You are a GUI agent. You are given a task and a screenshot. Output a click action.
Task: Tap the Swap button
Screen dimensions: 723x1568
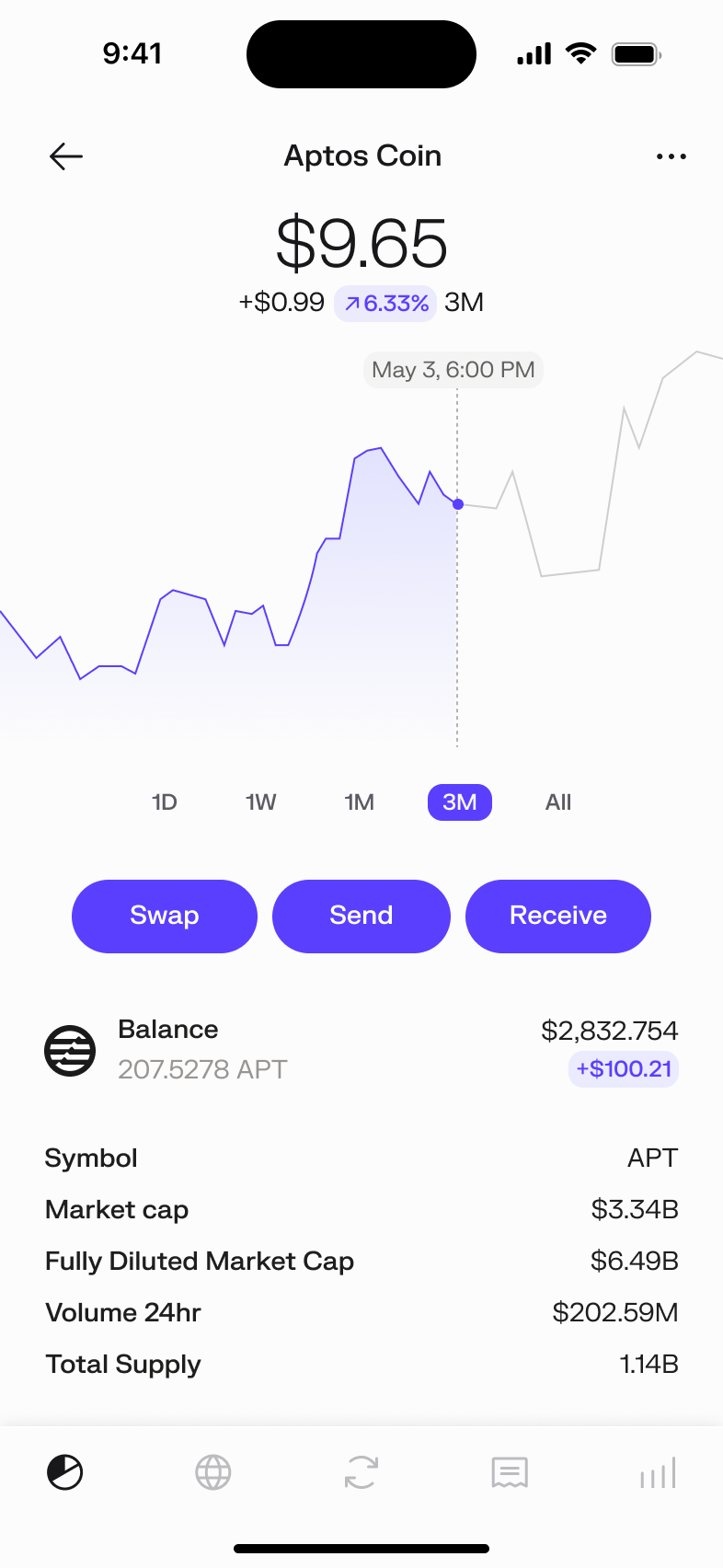[x=165, y=916]
